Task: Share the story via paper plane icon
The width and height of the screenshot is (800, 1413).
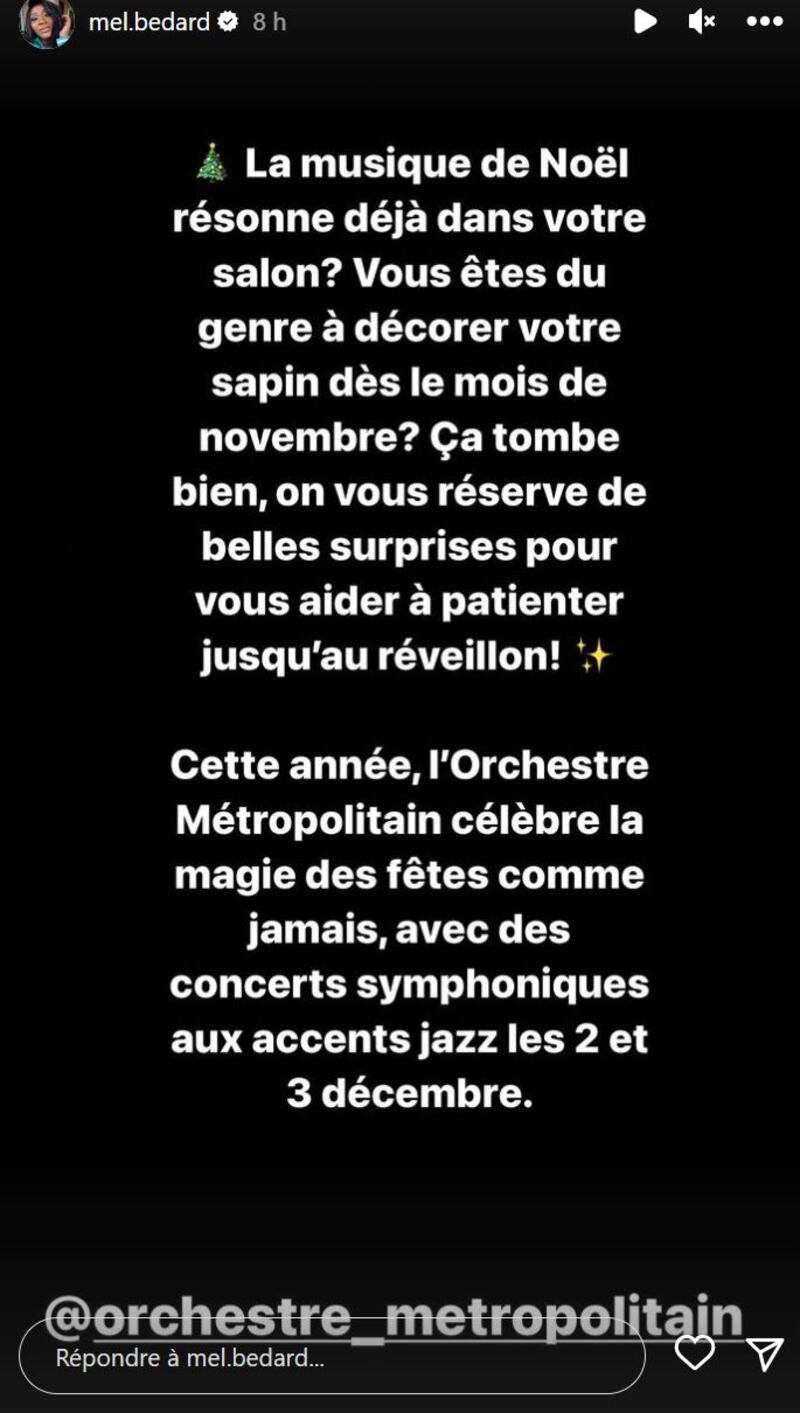Action: click(x=765, y=1353)
